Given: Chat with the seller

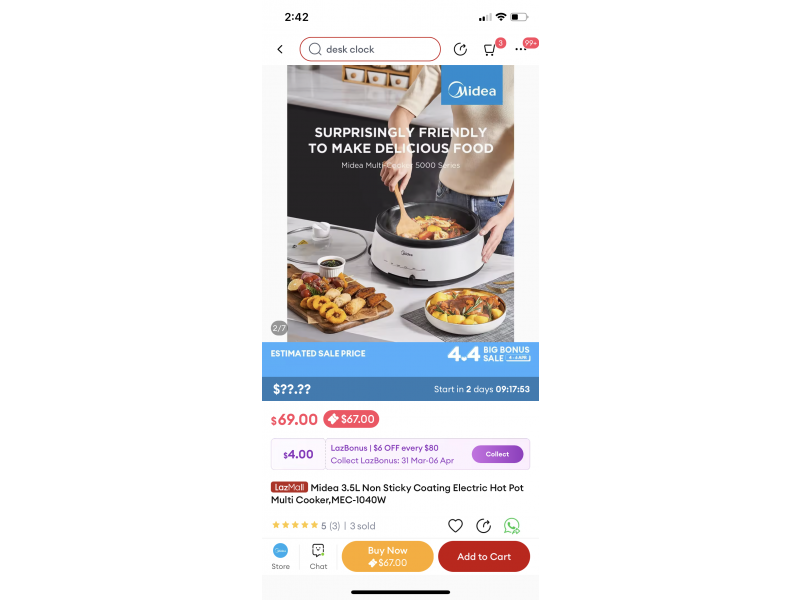Looking at the screenshot, I should 318,556.
